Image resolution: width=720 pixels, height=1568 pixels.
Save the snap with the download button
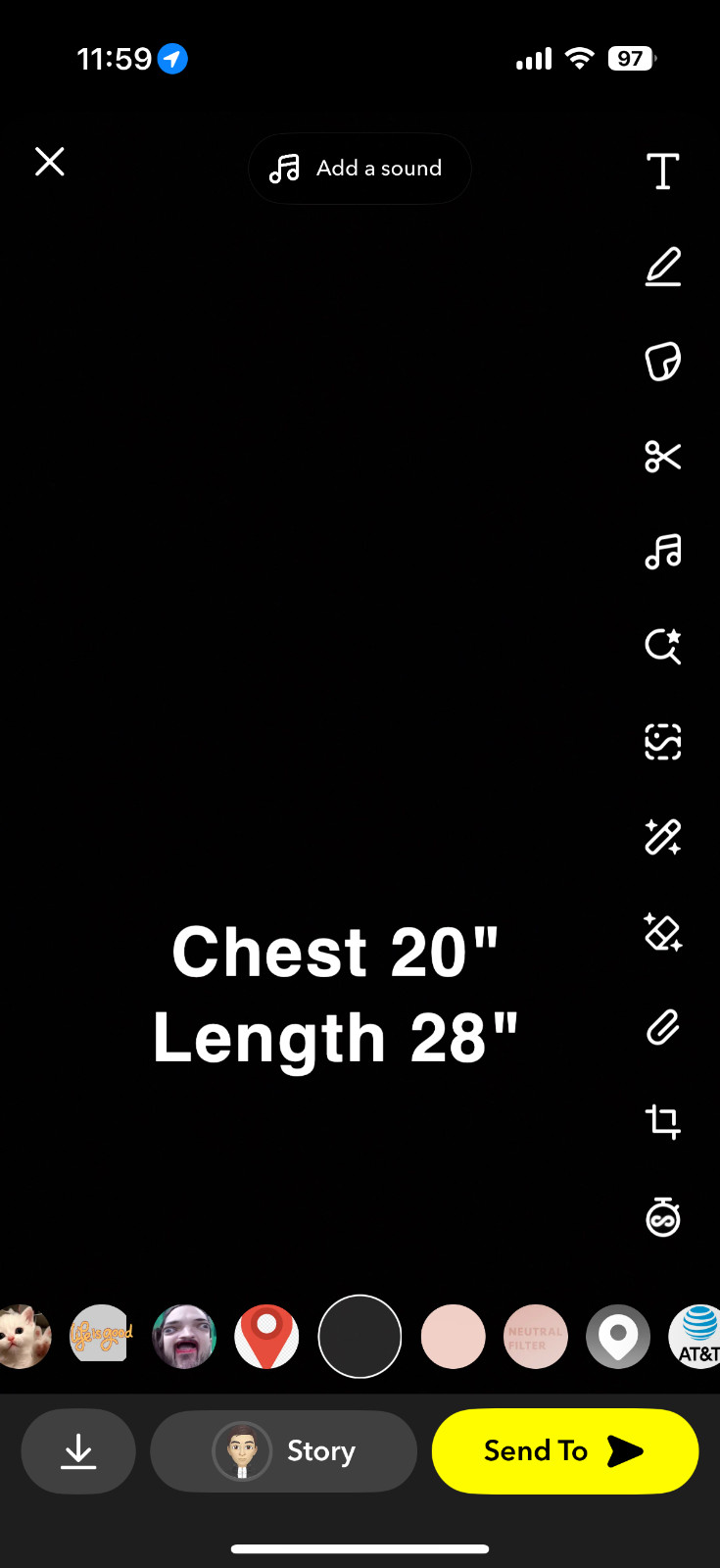coord(78,1451)
